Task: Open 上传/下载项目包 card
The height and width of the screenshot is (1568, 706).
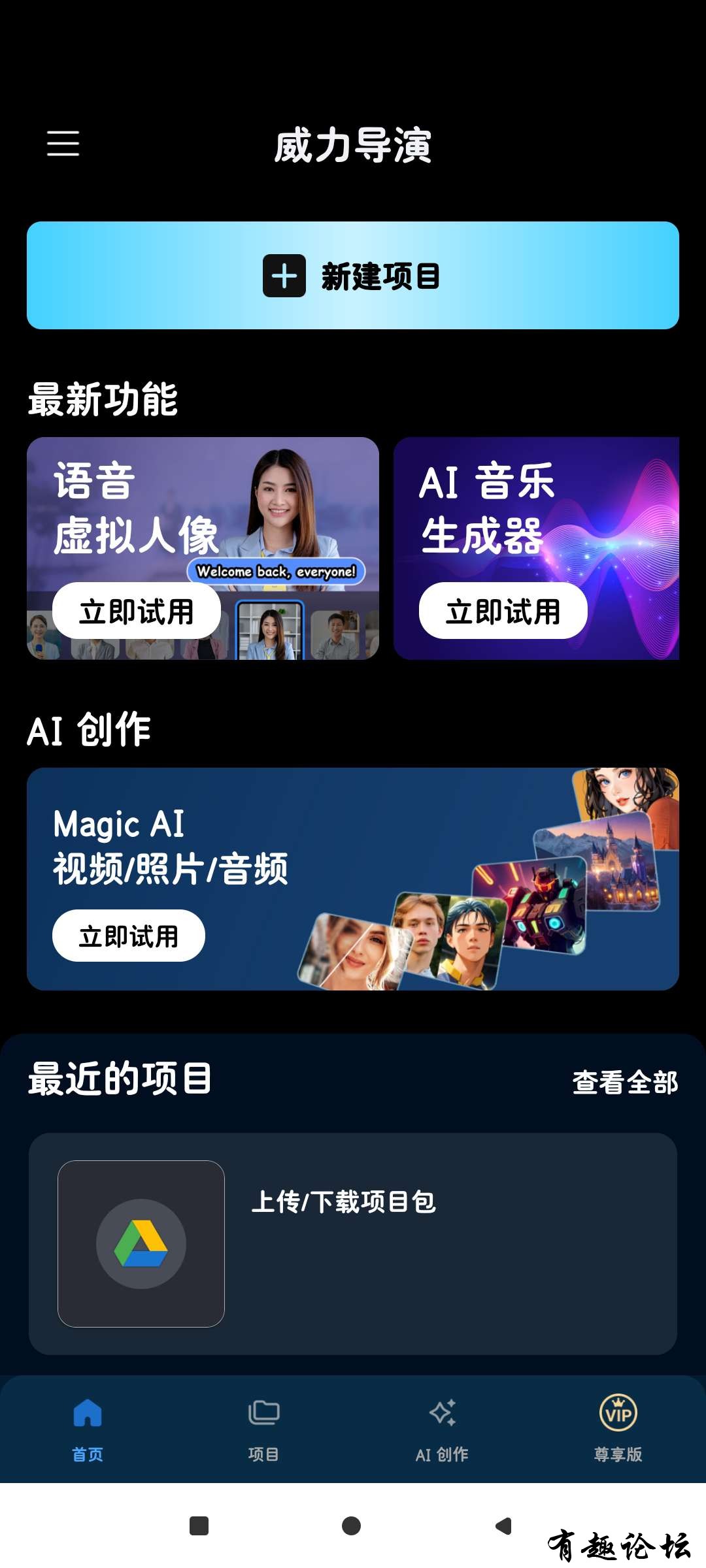Action: coord(353,1243)
